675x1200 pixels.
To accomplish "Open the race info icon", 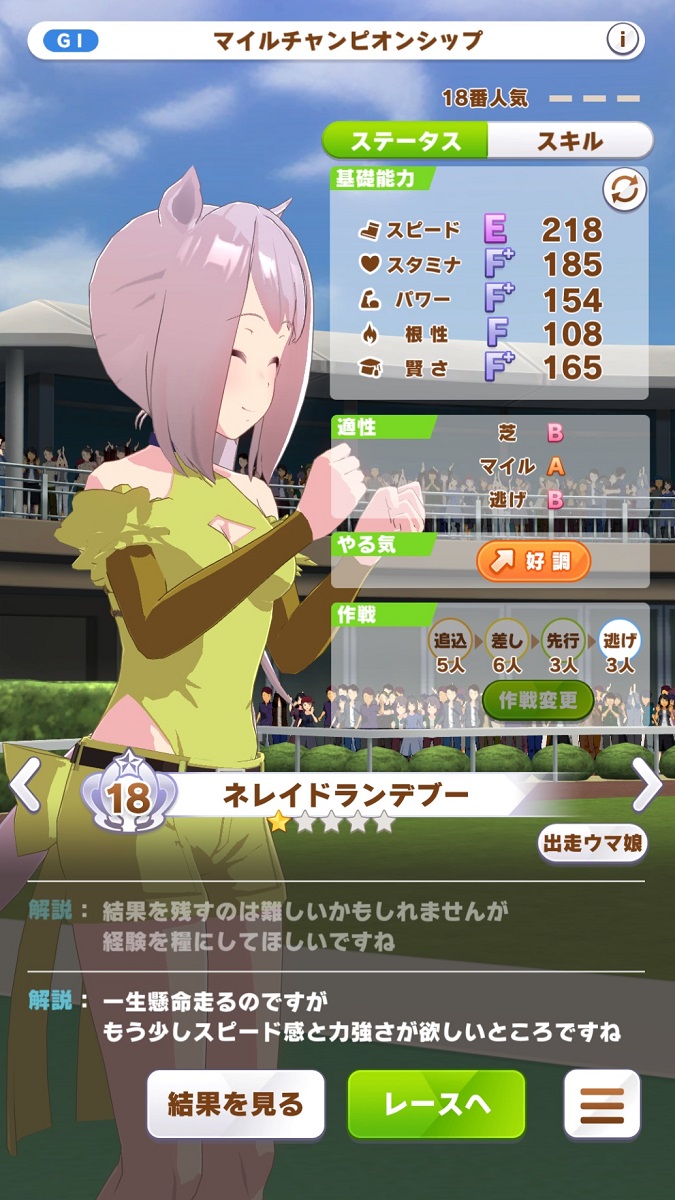I will 623,40.
